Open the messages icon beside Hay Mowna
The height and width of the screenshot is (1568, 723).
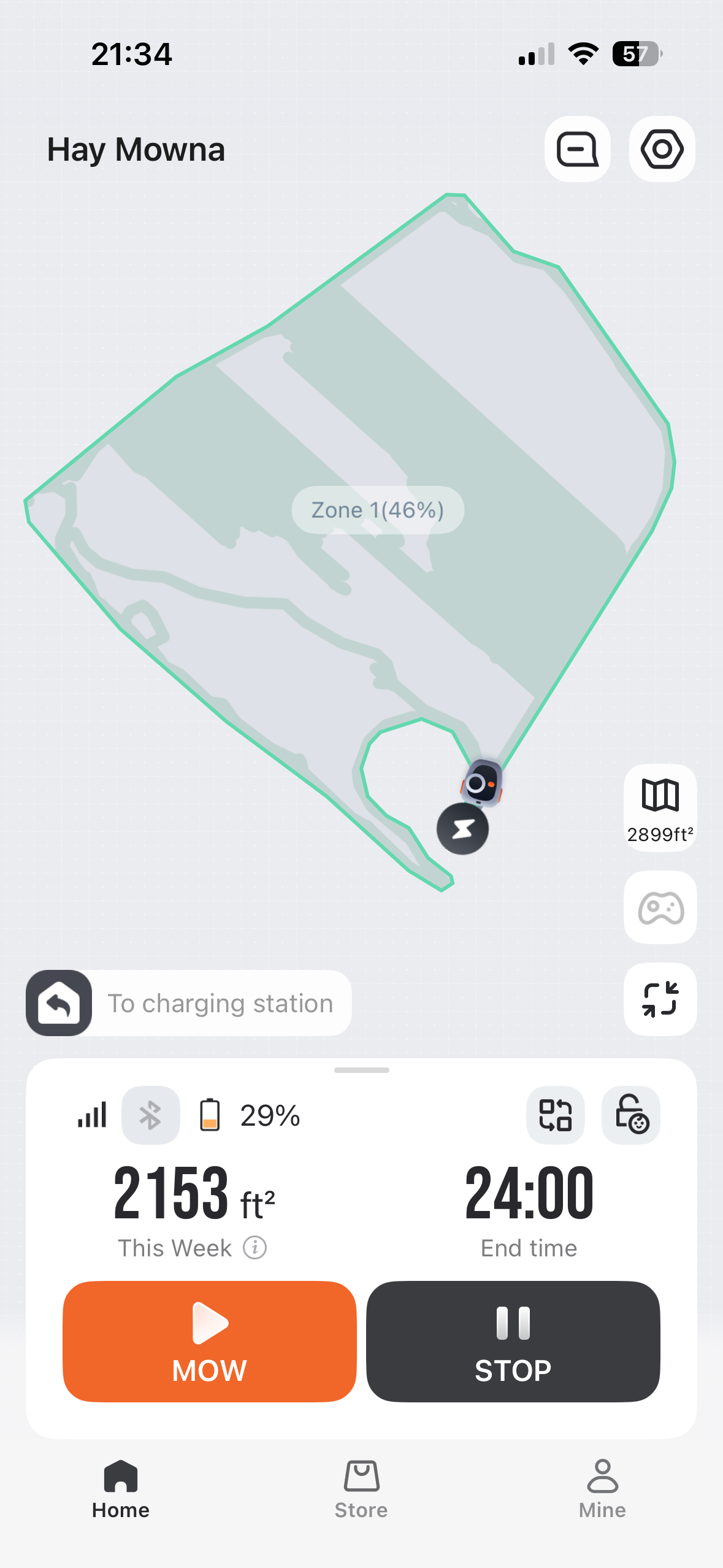coord(577,149)
